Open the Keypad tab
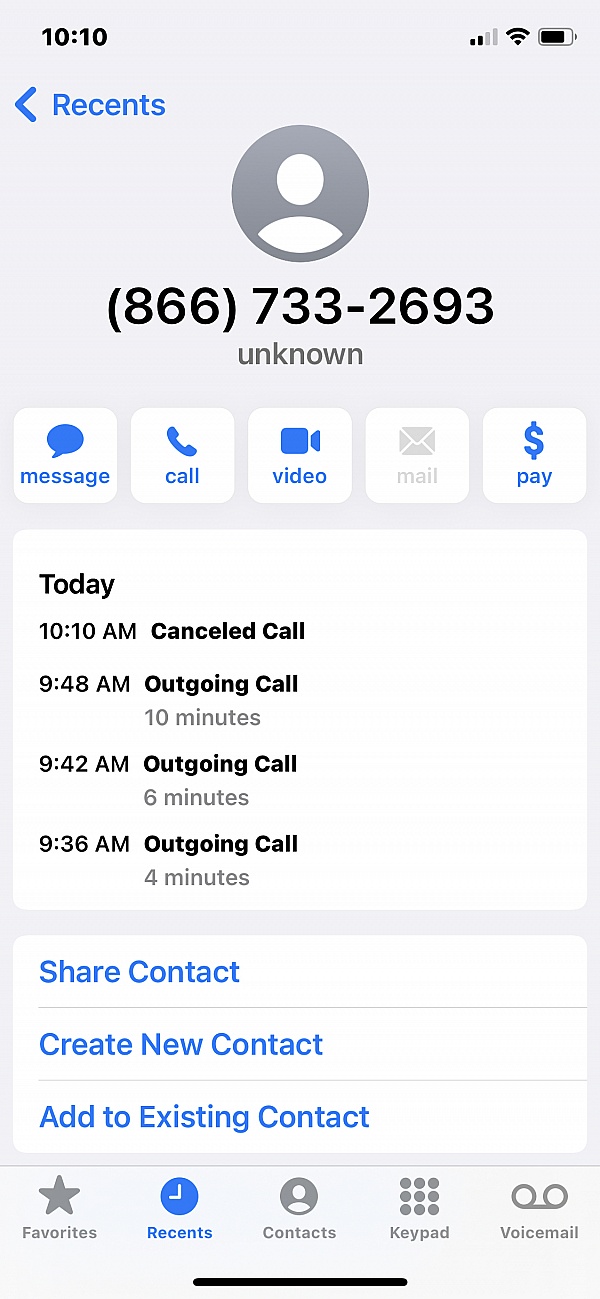The width and height of the screenshot is (600, 1299). coord(419,1209)
